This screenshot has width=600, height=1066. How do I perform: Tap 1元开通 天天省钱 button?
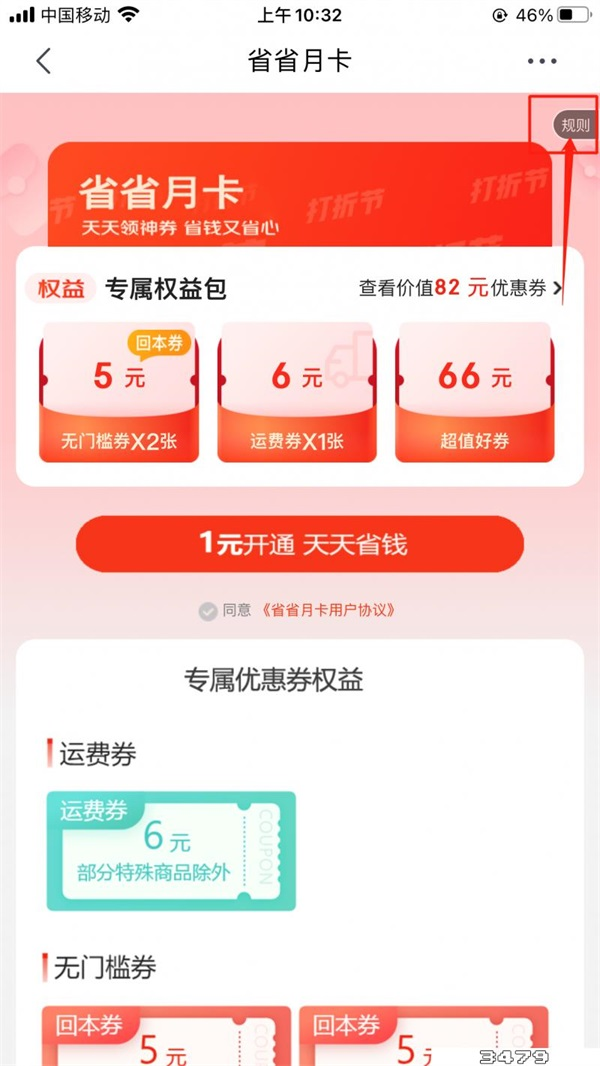tap(300, 544)
